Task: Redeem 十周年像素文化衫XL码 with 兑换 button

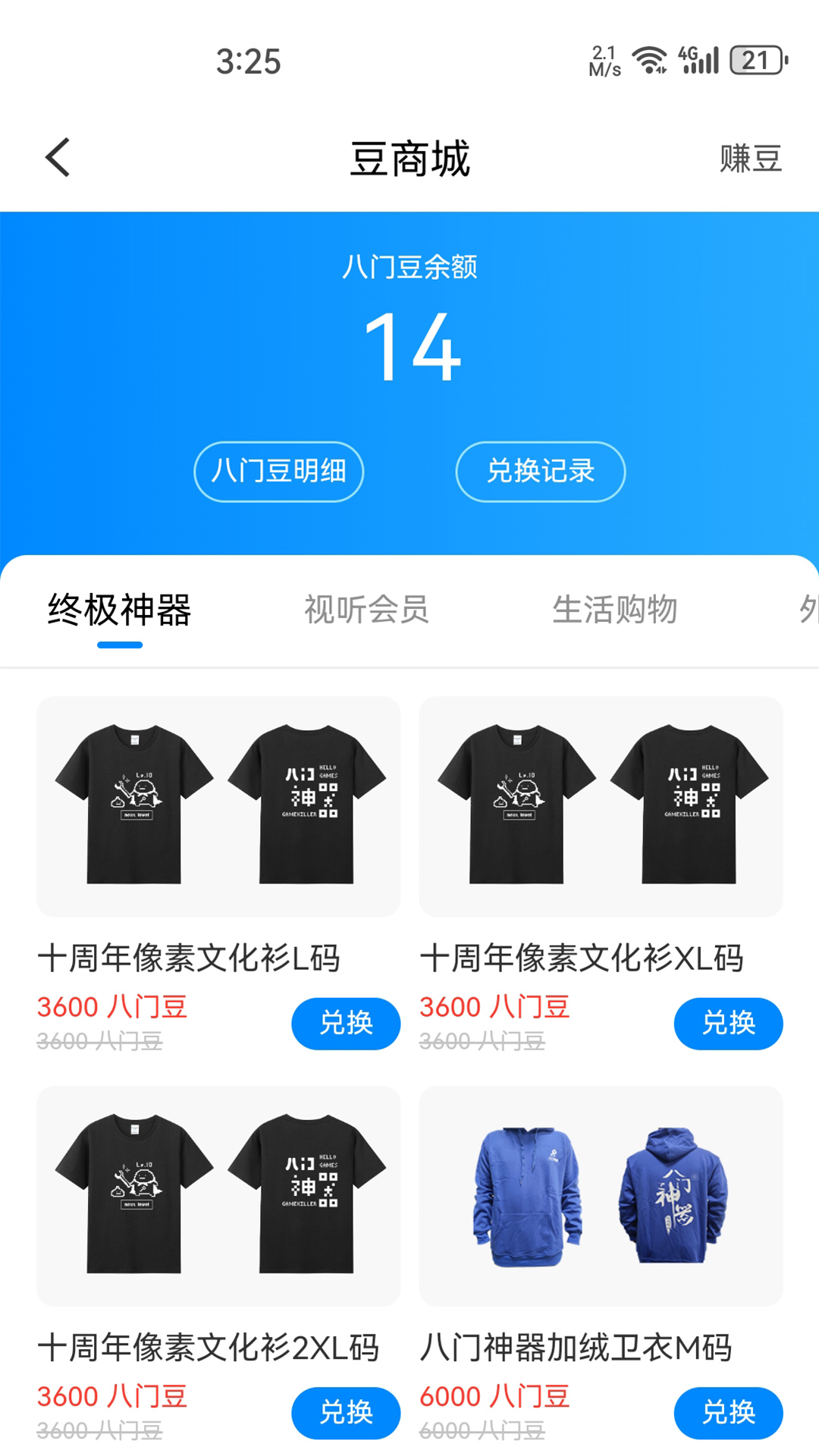Action: pos(728,1023)
